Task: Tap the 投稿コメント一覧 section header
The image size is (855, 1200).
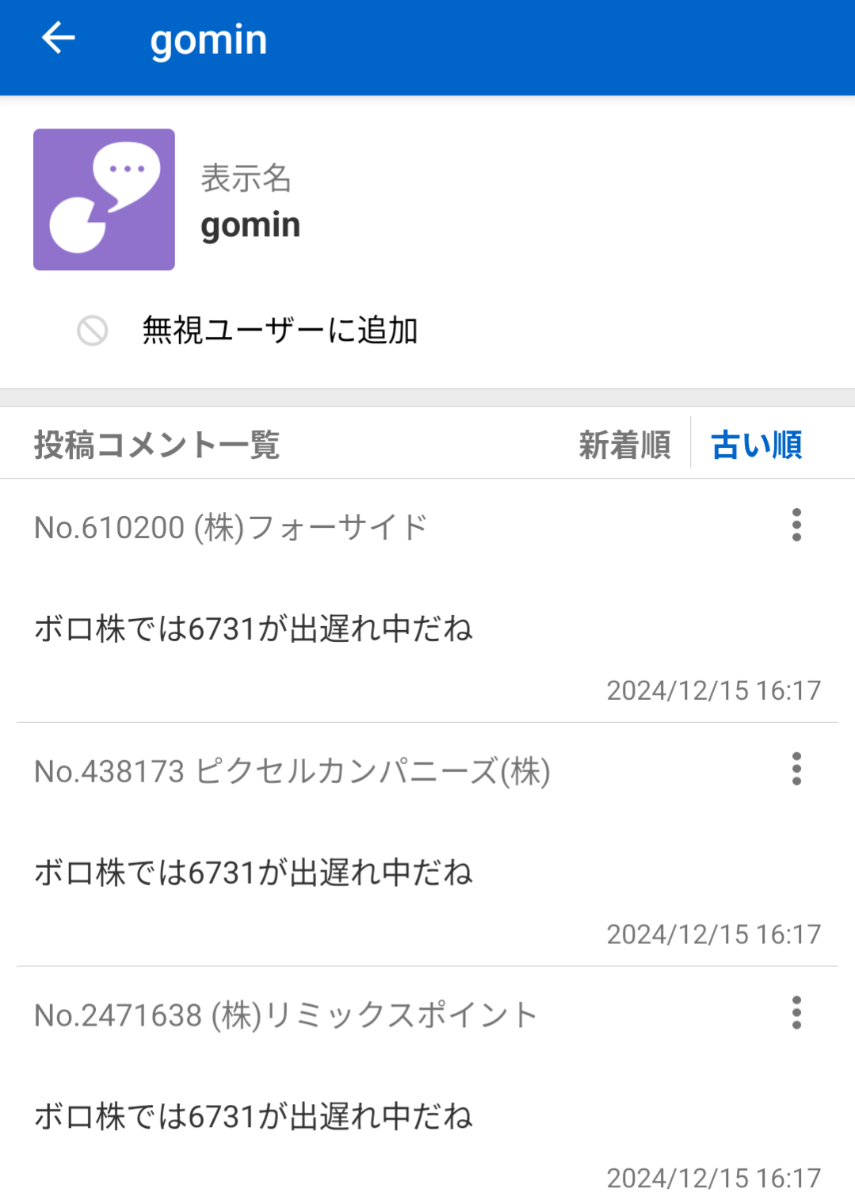Action: (154, 444)
